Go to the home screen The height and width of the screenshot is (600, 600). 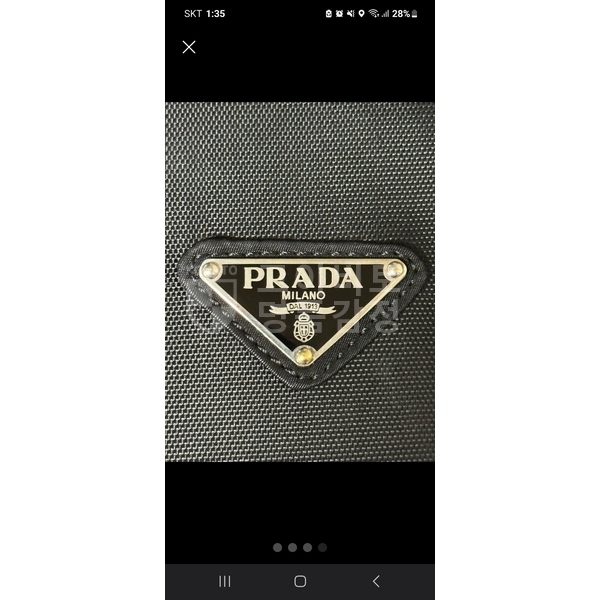point(300,581)
